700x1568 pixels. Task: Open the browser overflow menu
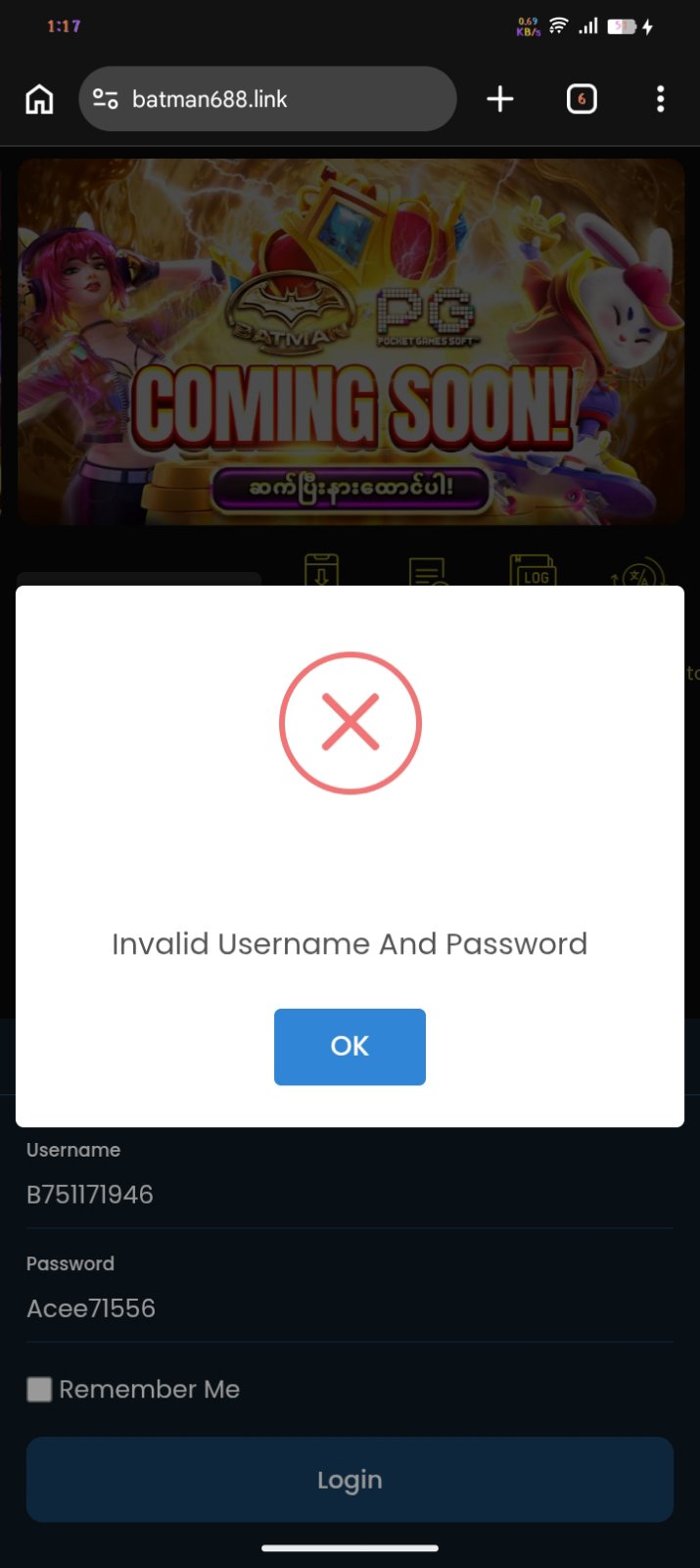coord(660,99)
